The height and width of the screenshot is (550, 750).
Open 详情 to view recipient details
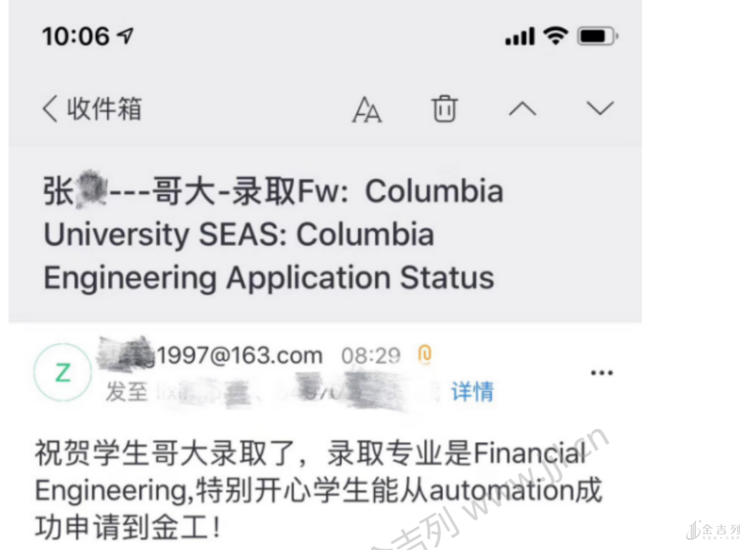pos(472,392)
